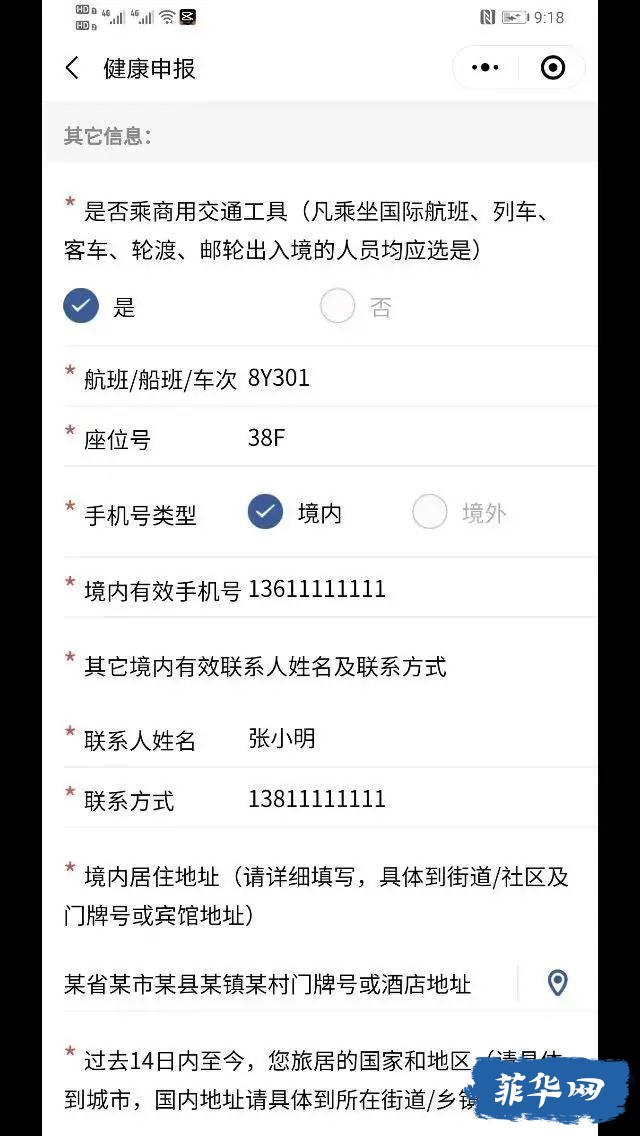Select 是 for commercial transport

[x=82, y=306]
